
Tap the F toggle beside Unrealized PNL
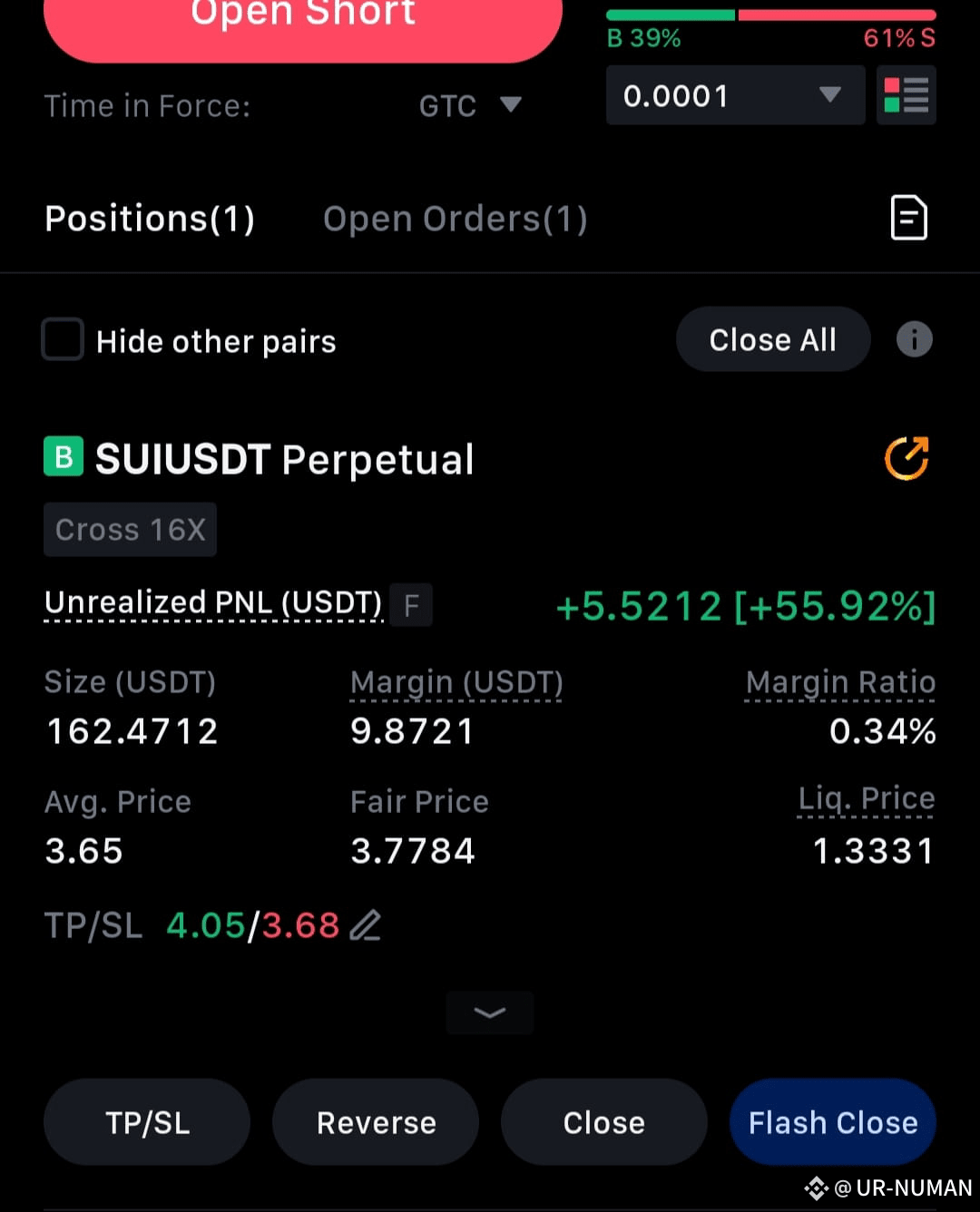pos(411,605)
